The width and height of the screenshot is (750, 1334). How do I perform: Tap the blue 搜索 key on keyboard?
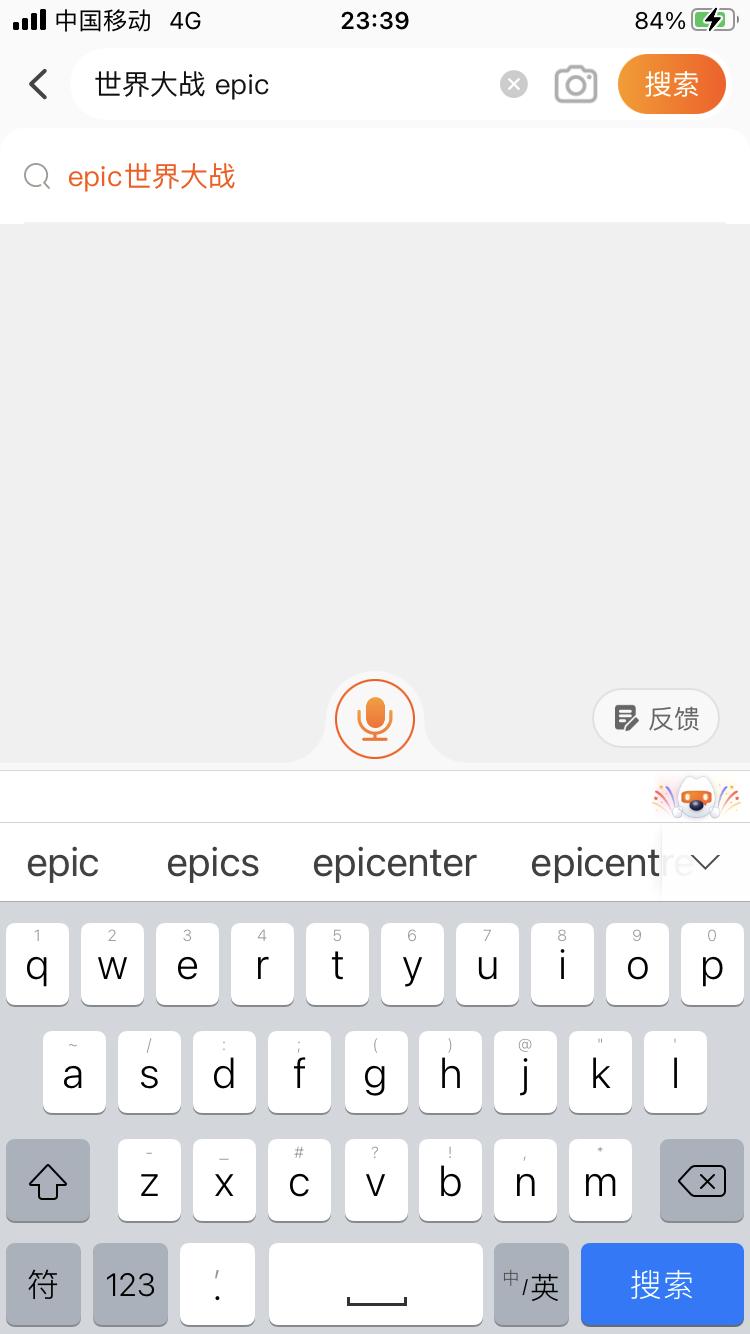[661, 1285]
